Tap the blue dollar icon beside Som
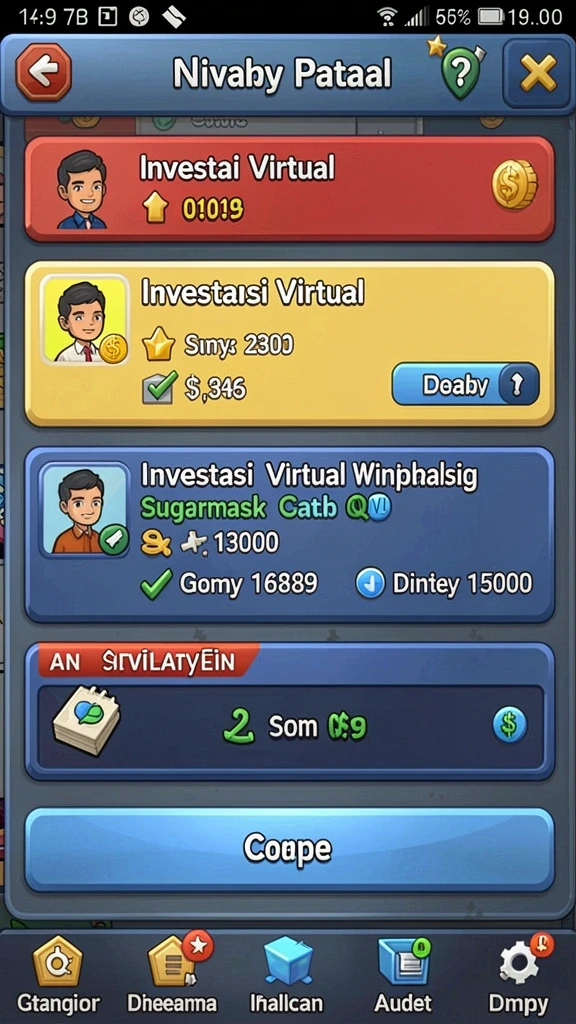 [509, 726]
